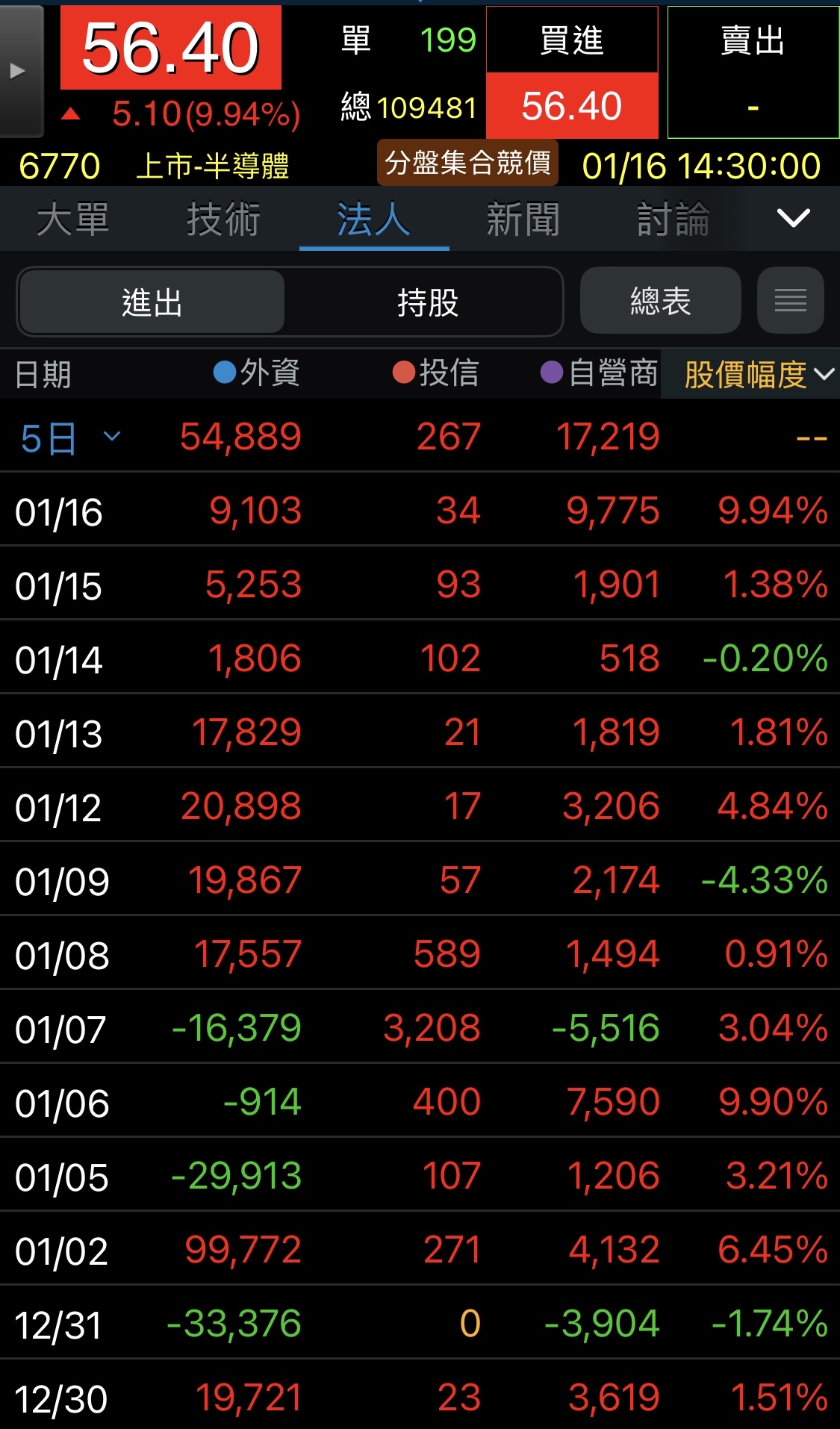The height and width of the screenshot is (1429, 840).
Task: Select the 持股 segment
Action: click(427, 302)
